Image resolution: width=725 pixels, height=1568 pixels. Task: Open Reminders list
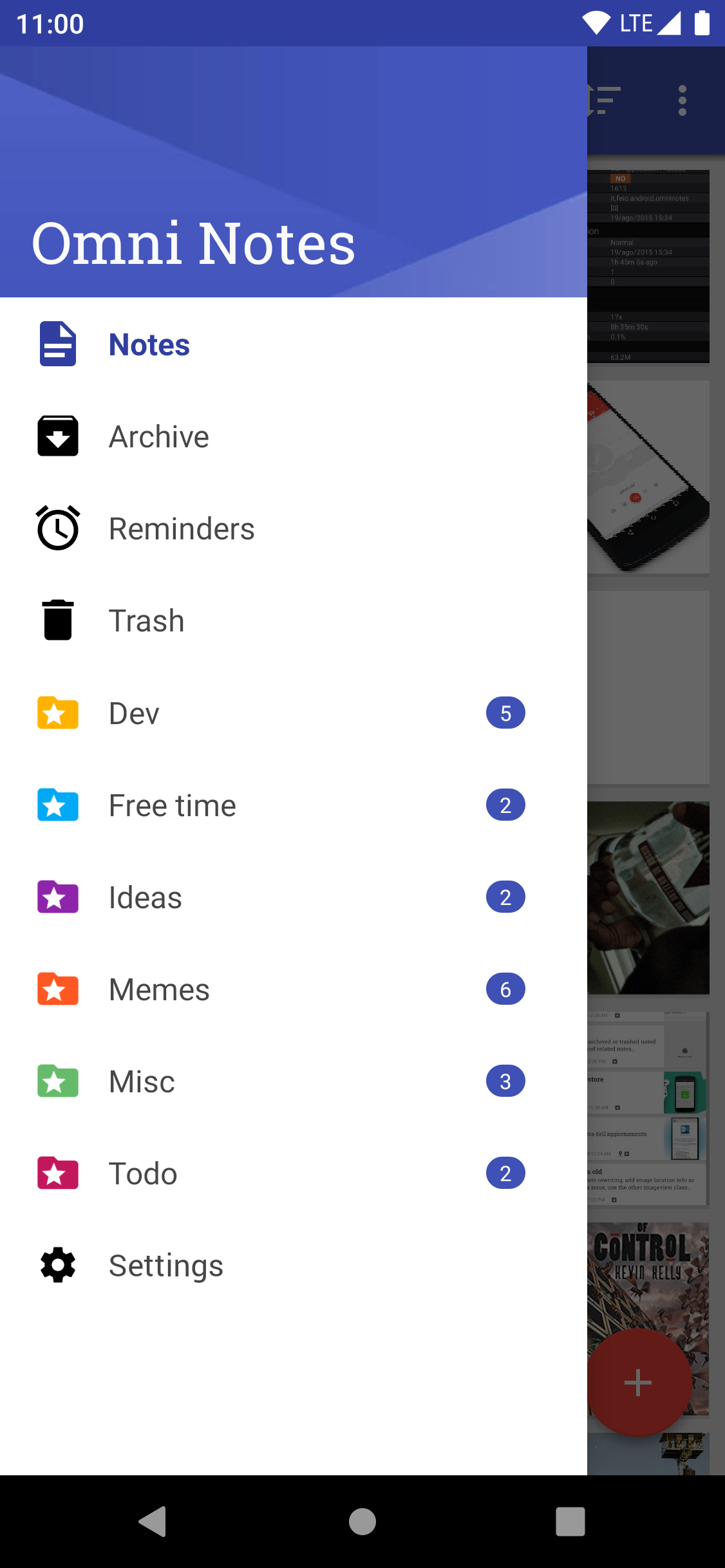click(x=181, y=528)
